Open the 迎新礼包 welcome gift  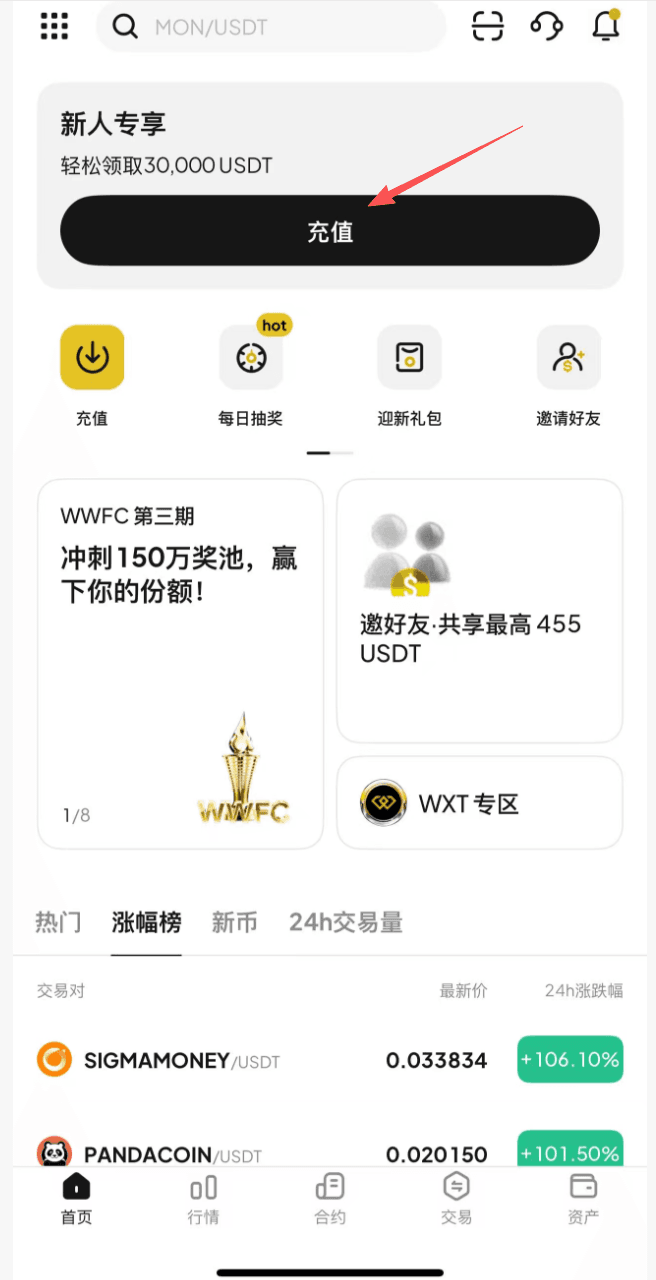(409, 357)
